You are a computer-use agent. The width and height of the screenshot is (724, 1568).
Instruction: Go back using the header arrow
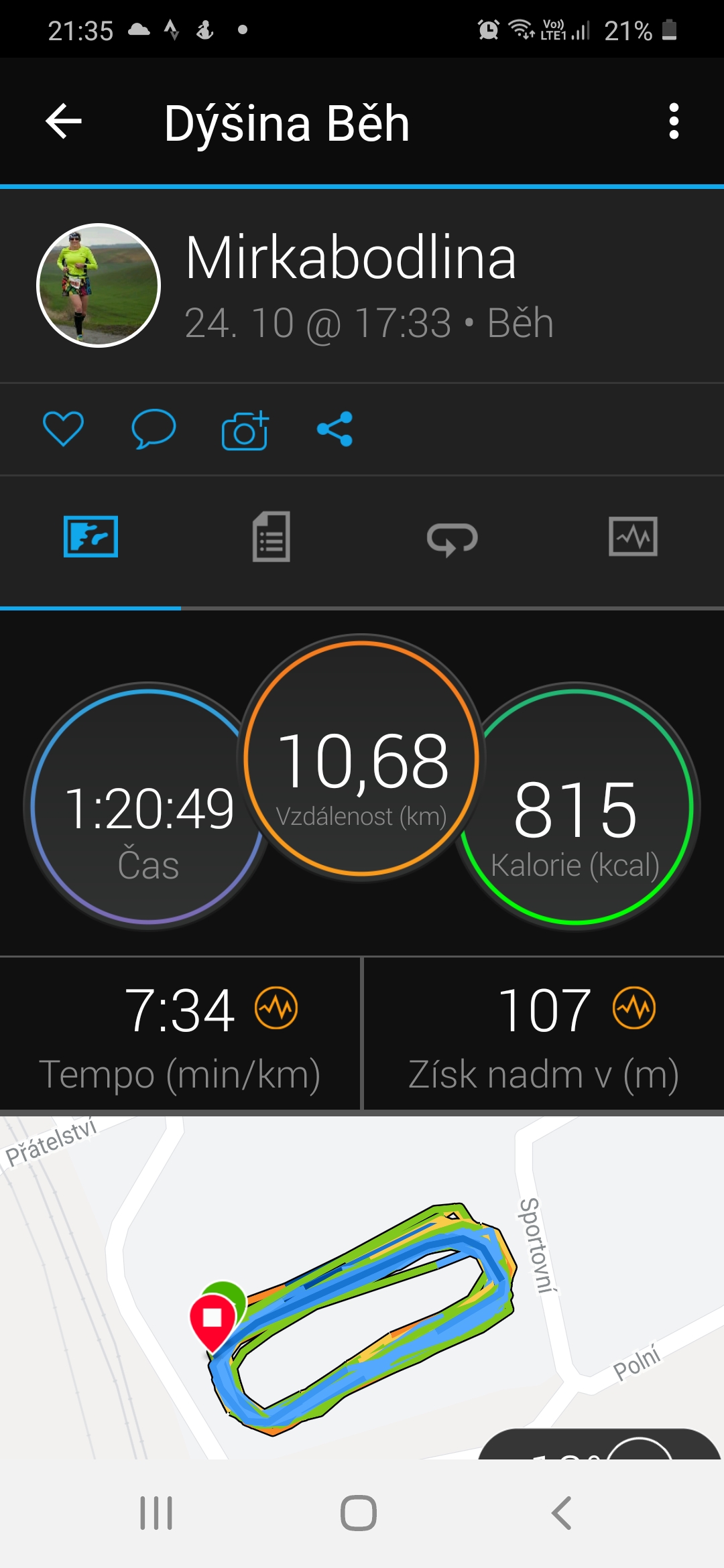pyautogui.click(x=64, y=121)
